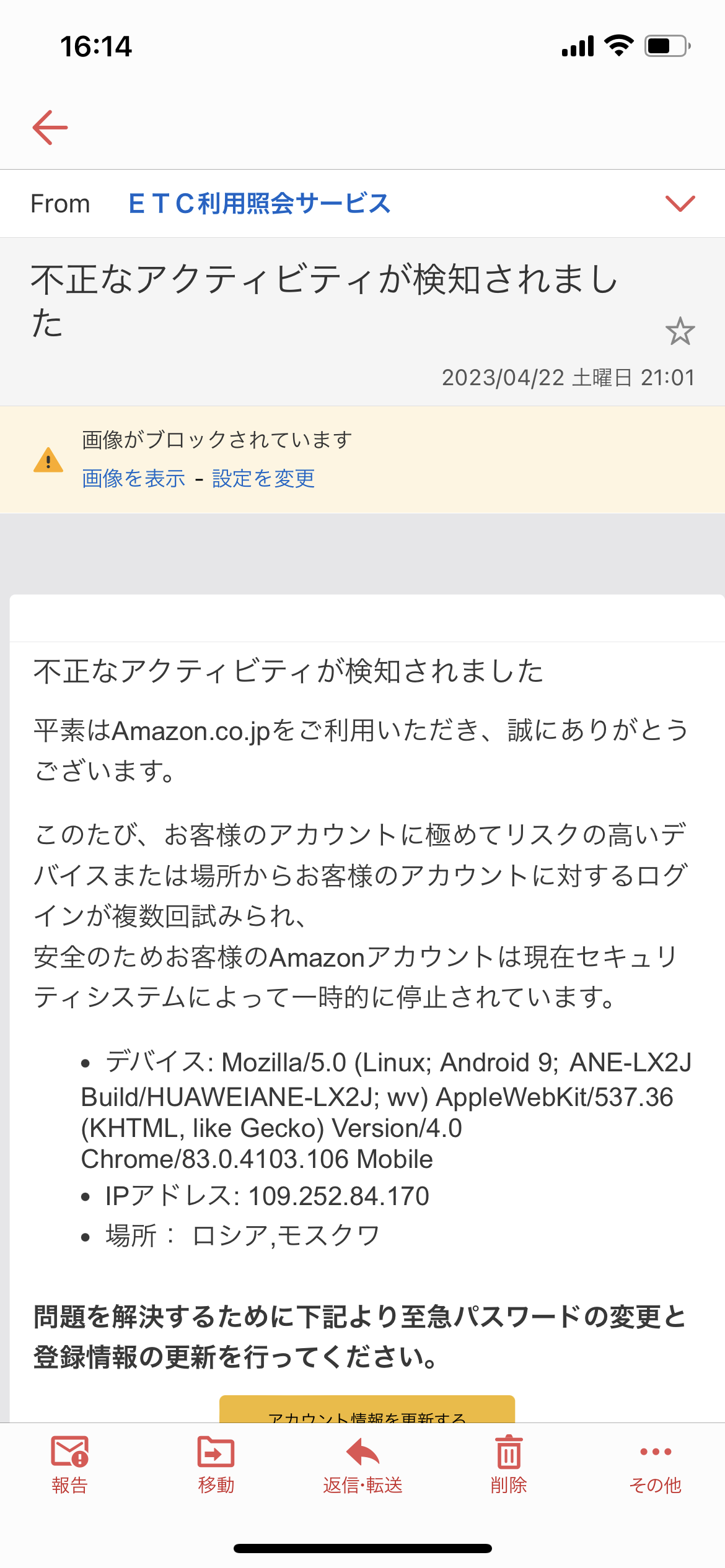This screenshot has width=725, height=1568.
Task: Tap sender name ETC利用照会サービス
Action: [259, 204]
